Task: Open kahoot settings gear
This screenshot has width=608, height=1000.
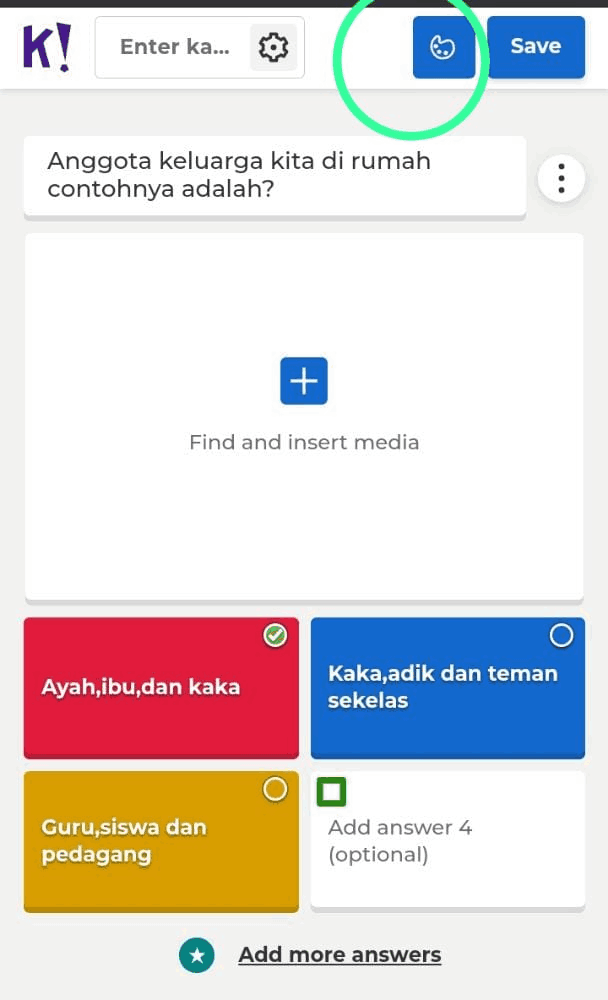Action: 273,47
